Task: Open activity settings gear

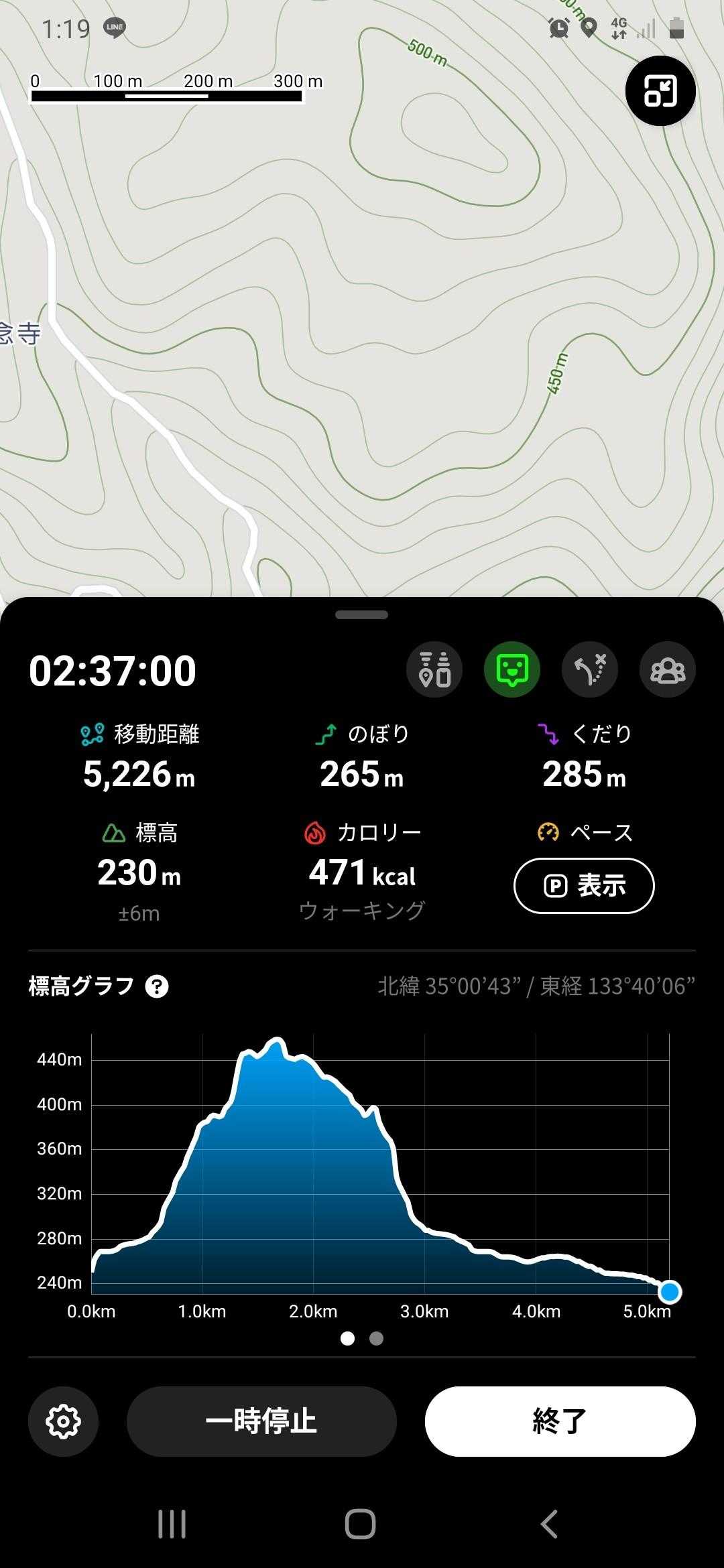Action: tap(63, 1421)
